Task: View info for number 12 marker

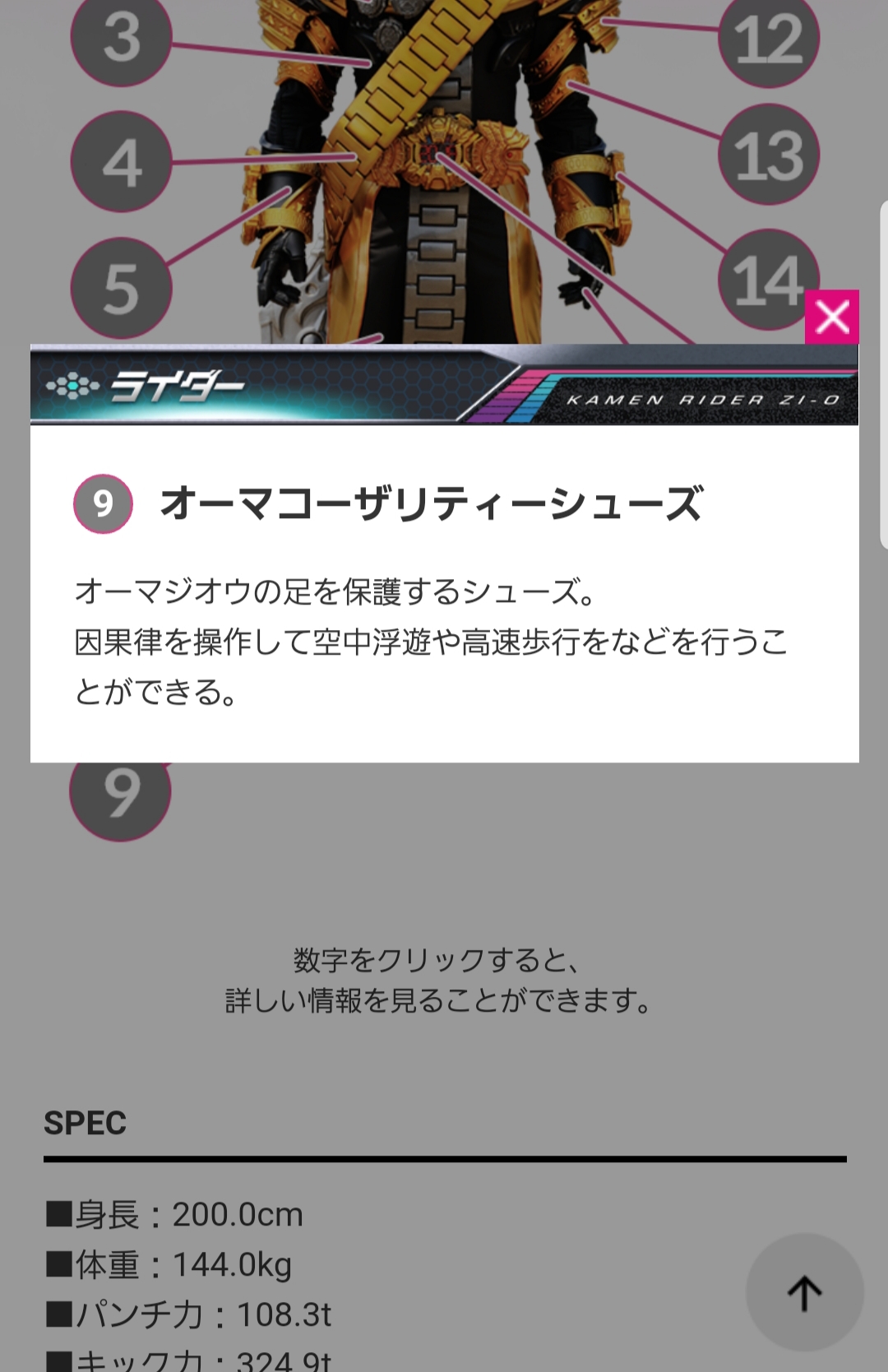Action: tap(768, 37)
